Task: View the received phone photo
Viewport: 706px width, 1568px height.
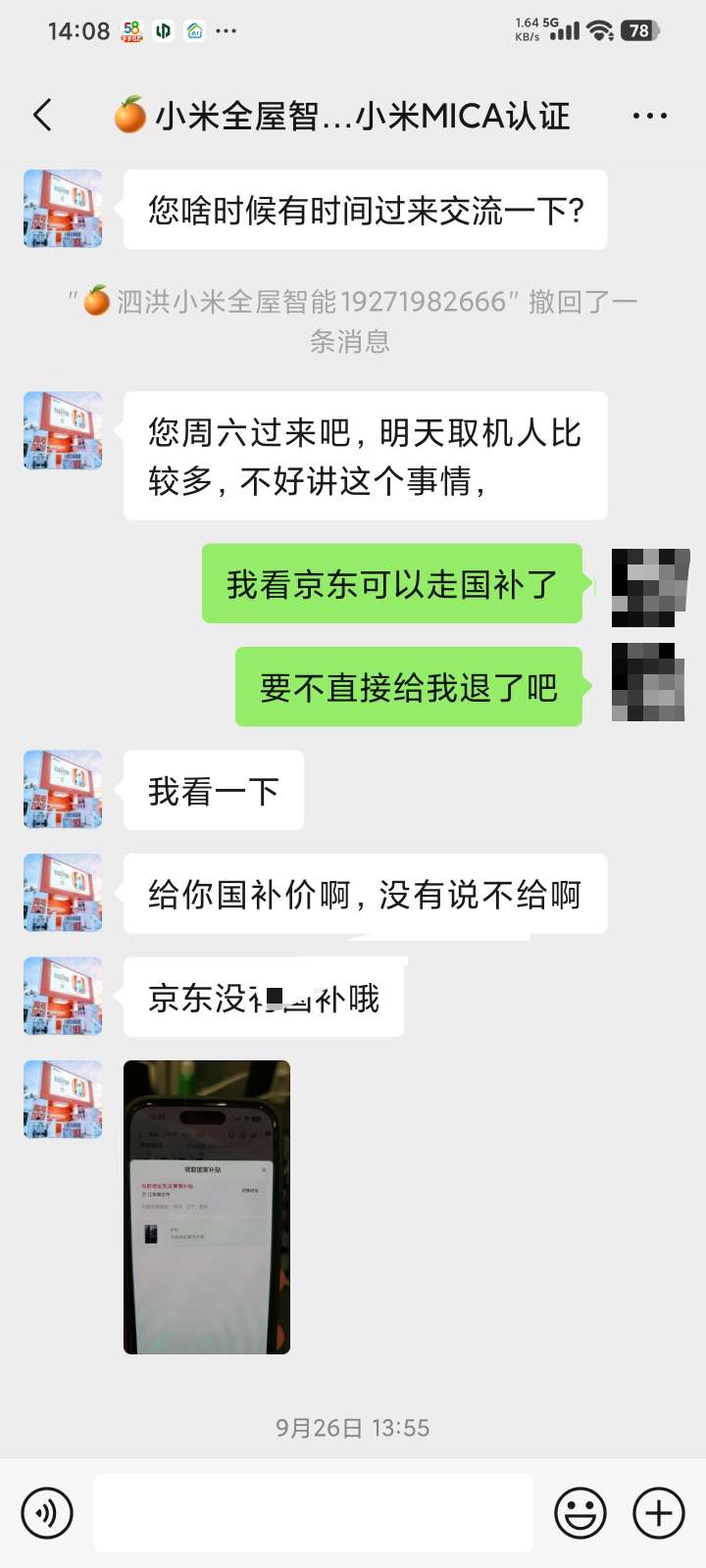Action: tap(207, 1206)
